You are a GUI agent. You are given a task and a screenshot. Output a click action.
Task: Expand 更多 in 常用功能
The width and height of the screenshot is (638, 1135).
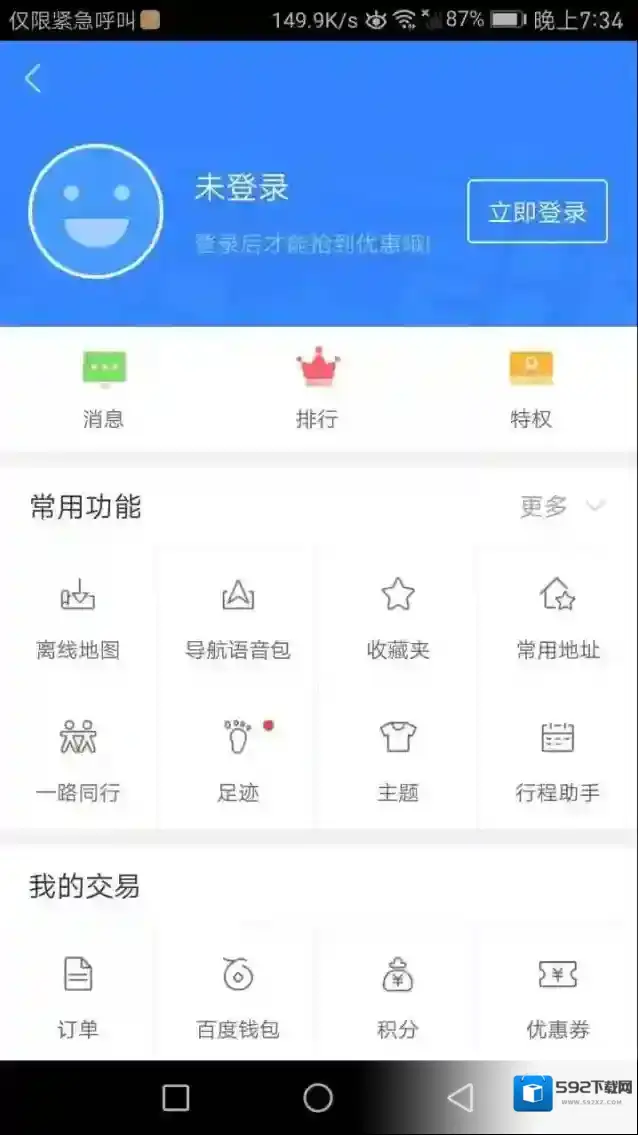pyautogui.click(x=562, y=507)
